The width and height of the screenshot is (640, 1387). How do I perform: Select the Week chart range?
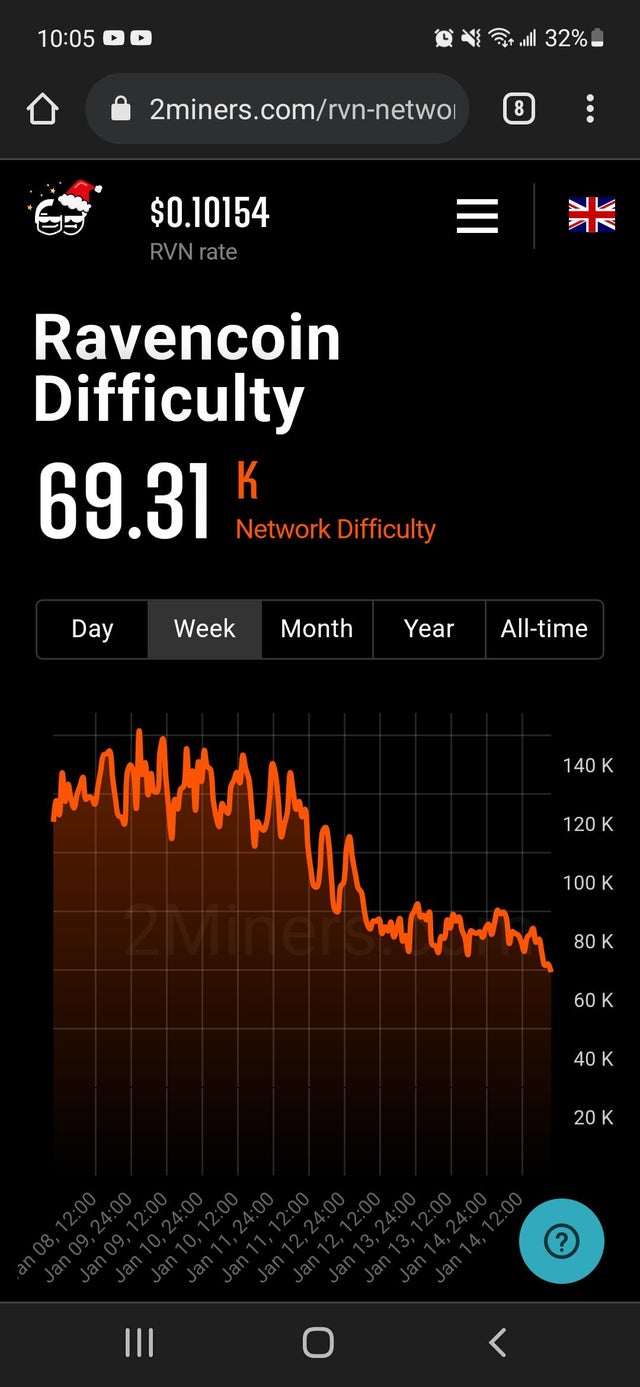(204, 629)
